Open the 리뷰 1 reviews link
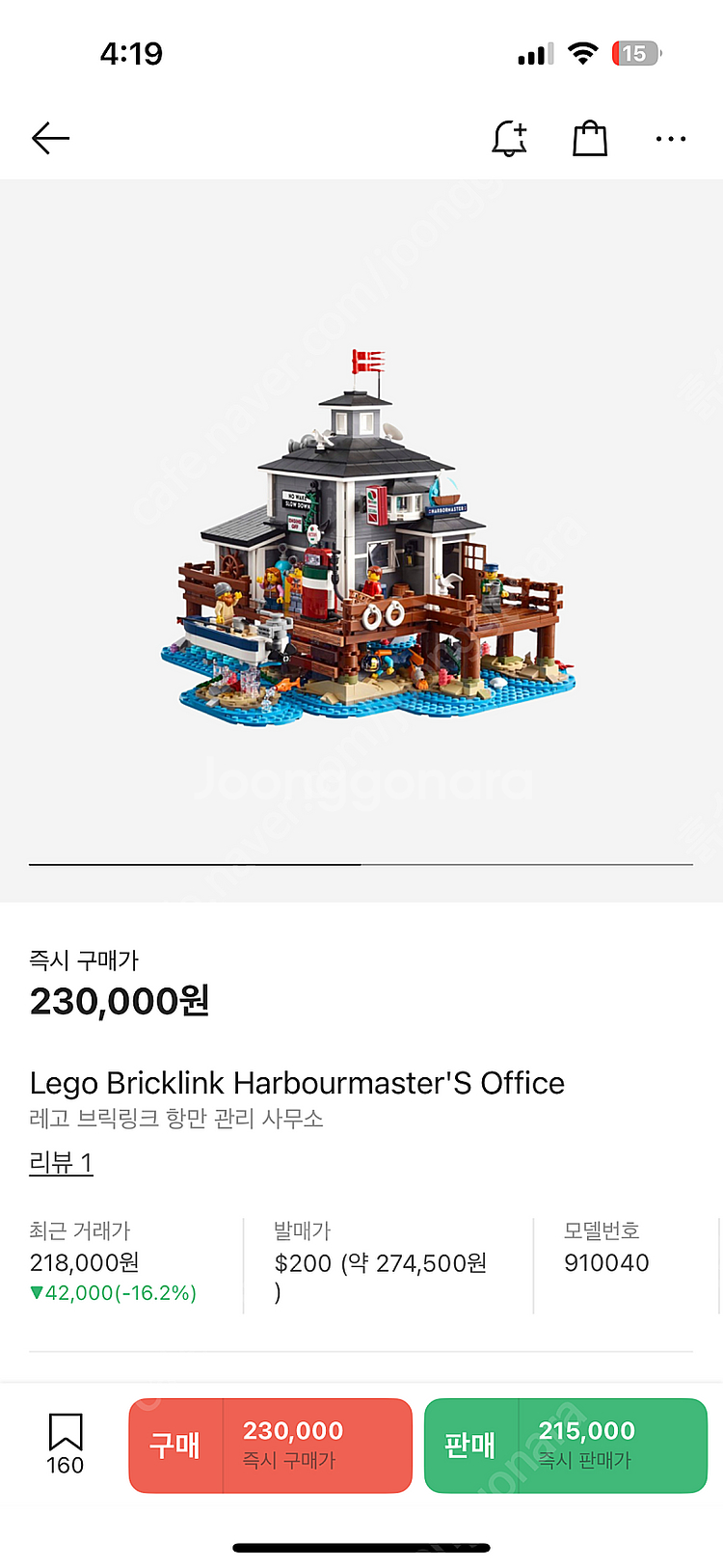Viewport: 723px width, 1568px height. (x=61, y=1163)
